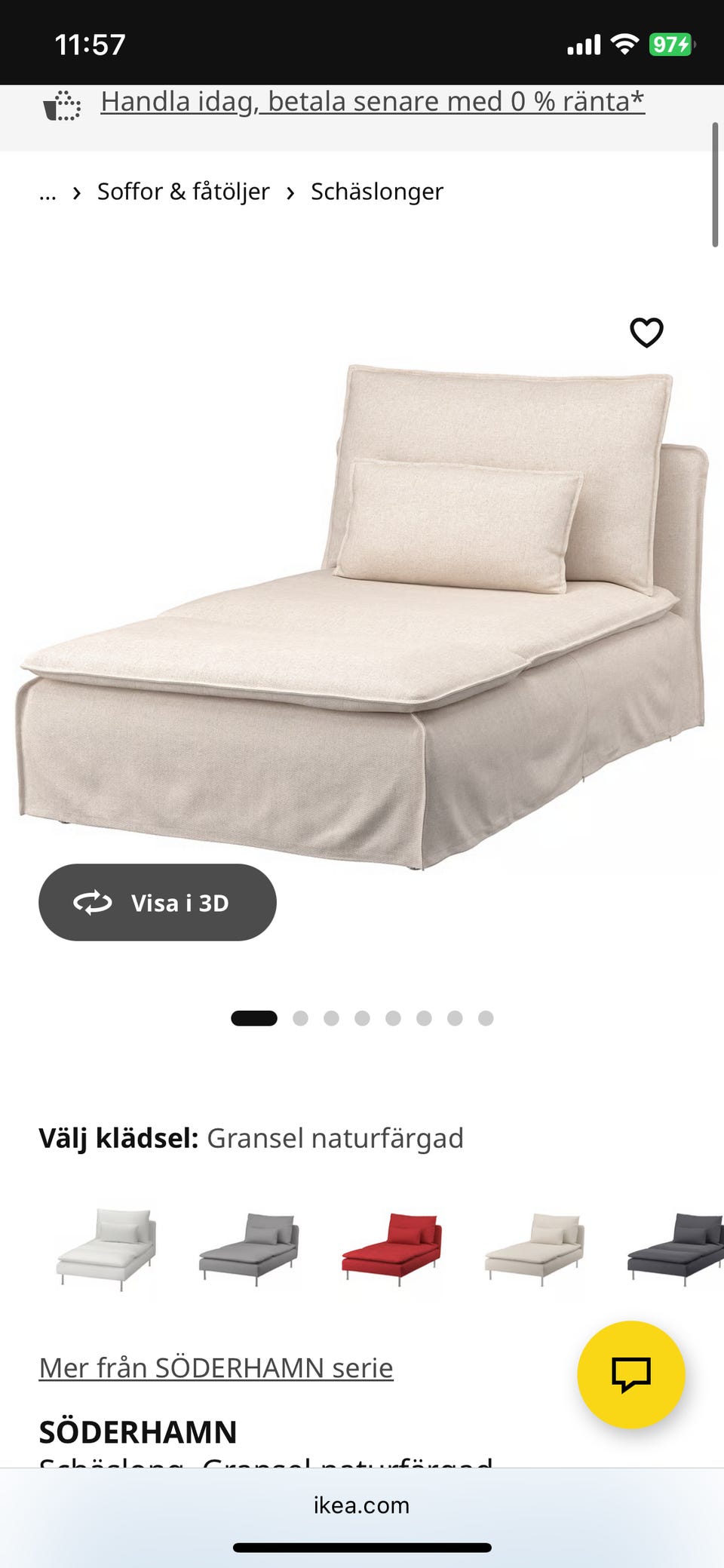The width and height of the screenshot is (724, 1568).
Task: Open the main product image of the chaise
Action: [362, 618]
